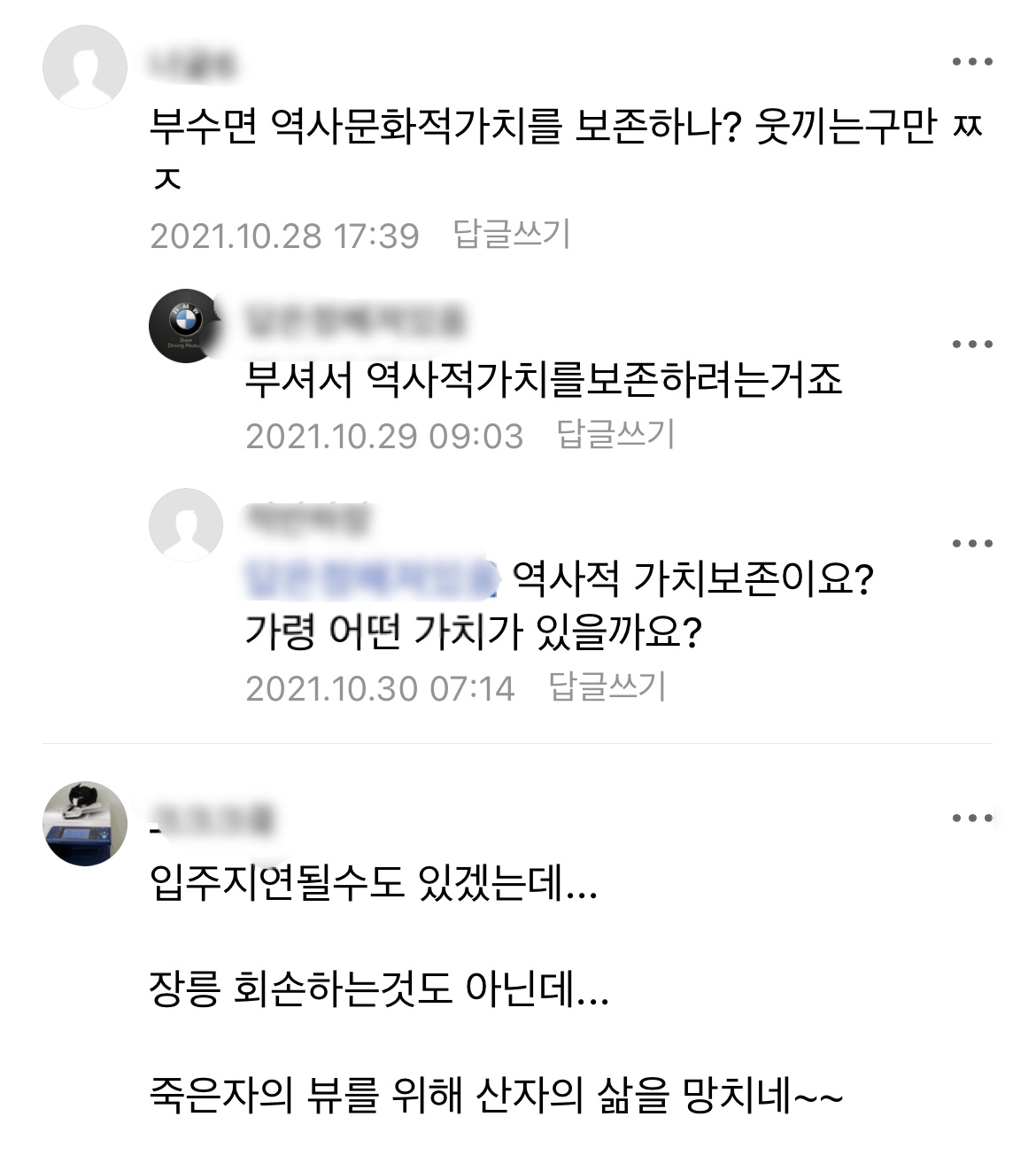Screen dimensions: 1036x1163
Task: Open overflow menu on the 입주지연 comment
Action: [971, 818]
